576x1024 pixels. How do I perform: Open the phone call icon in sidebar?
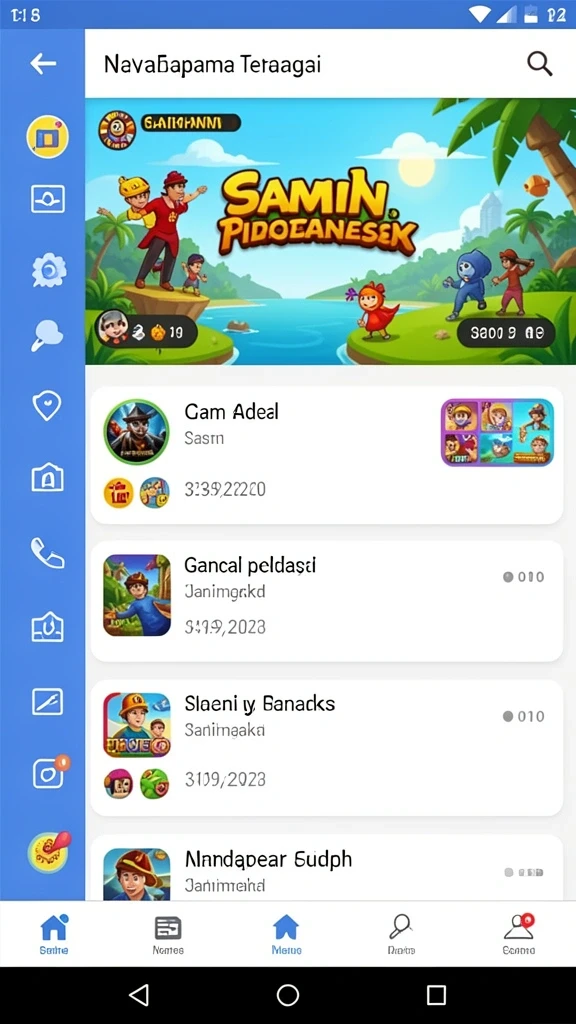(48, 553)
